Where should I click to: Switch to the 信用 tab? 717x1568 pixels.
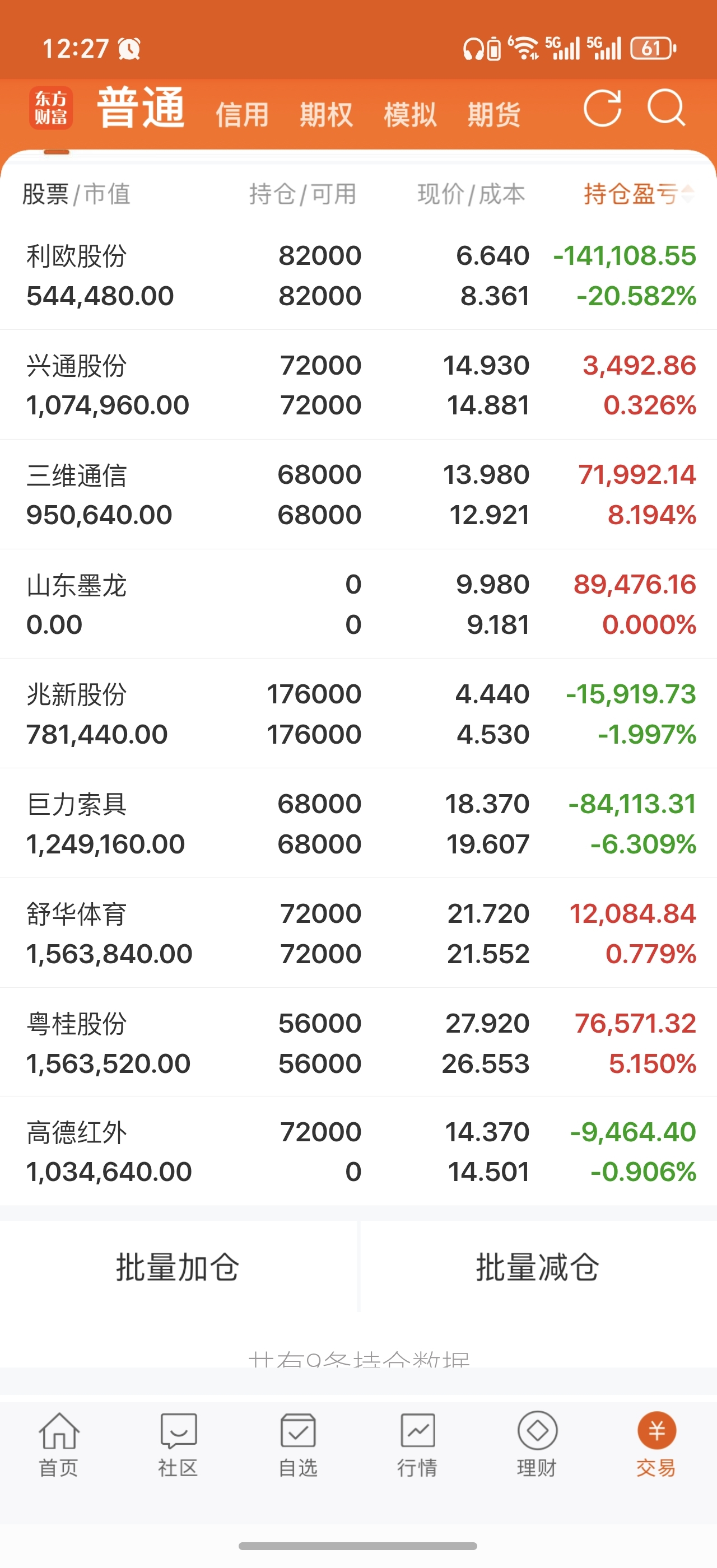click(241, 114)
